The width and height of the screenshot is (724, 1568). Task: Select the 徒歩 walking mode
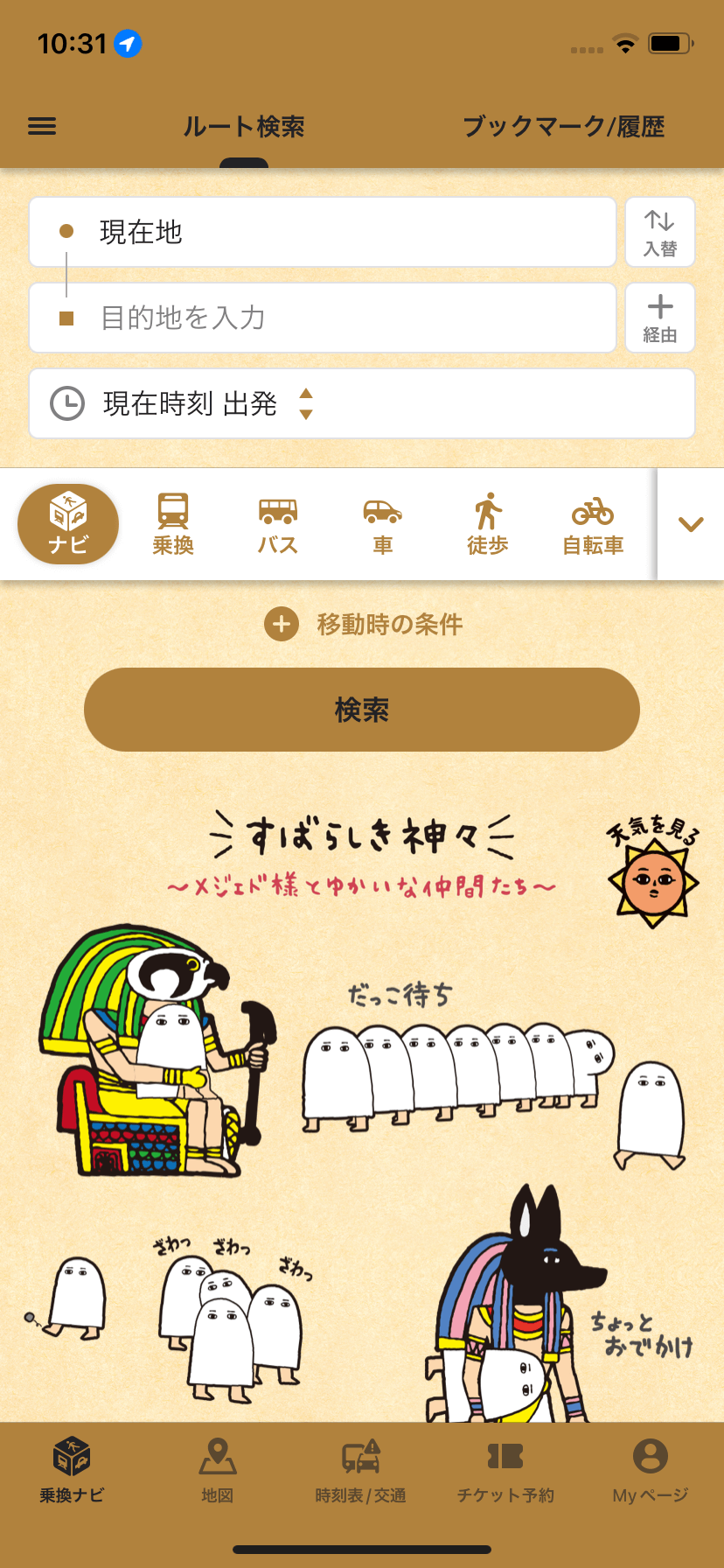coord(488,524)
